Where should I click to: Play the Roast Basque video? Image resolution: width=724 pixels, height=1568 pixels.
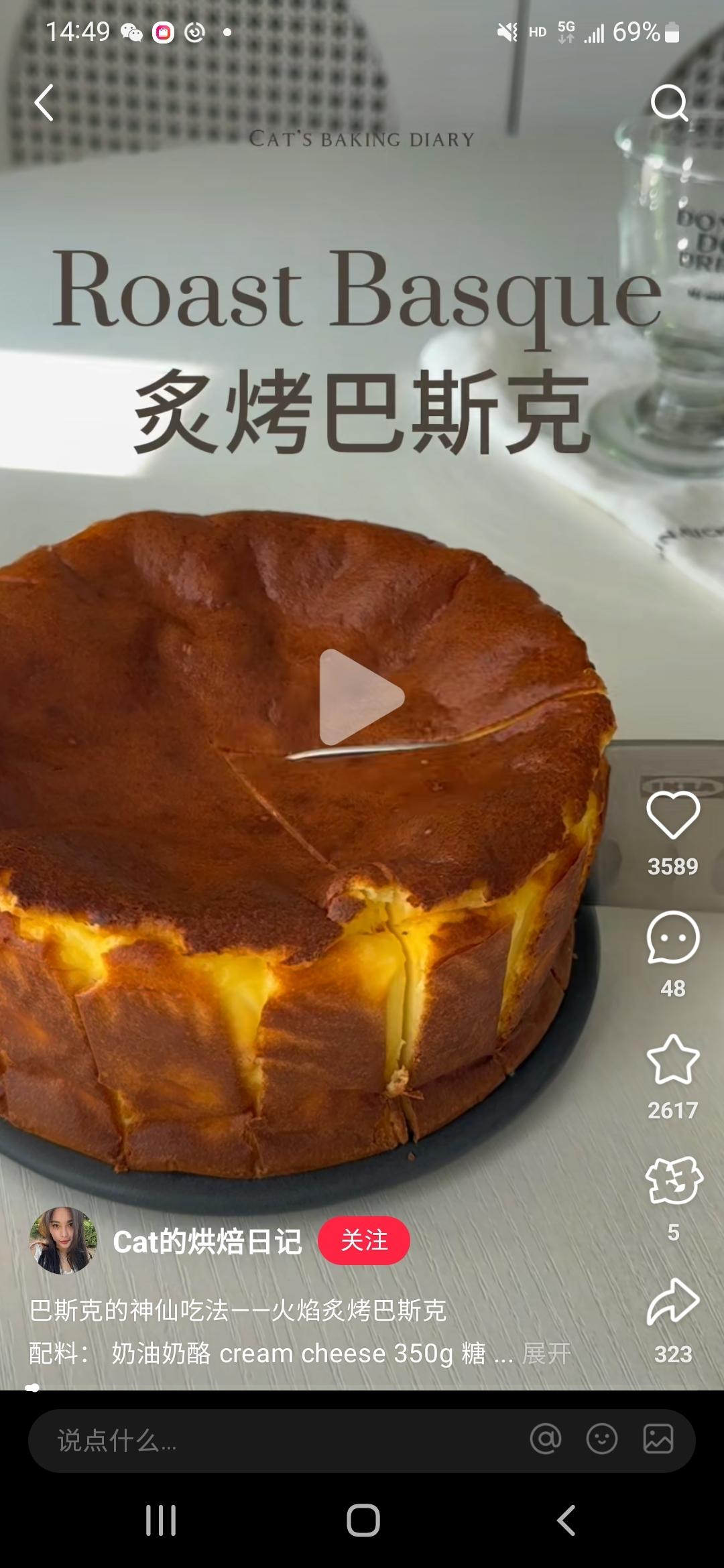[x=361, y=697]
